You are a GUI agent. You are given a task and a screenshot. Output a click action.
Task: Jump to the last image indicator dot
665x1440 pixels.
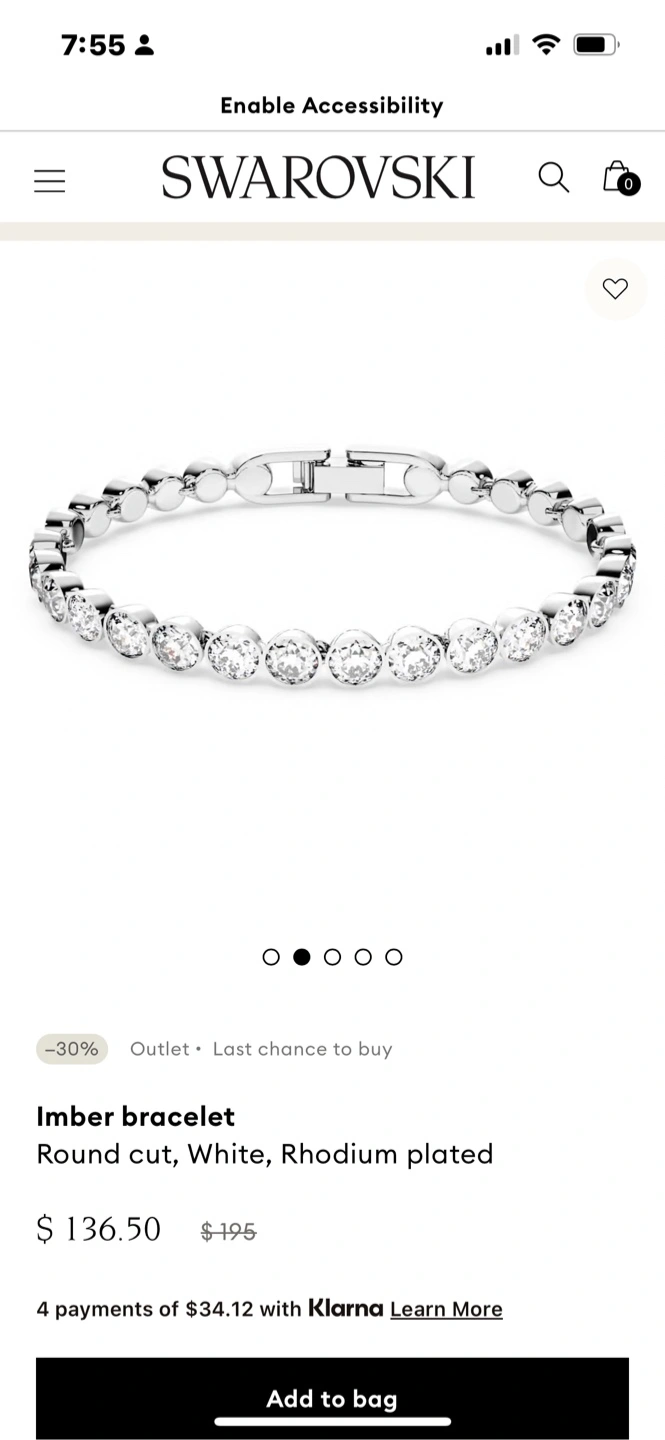point(394,957)
